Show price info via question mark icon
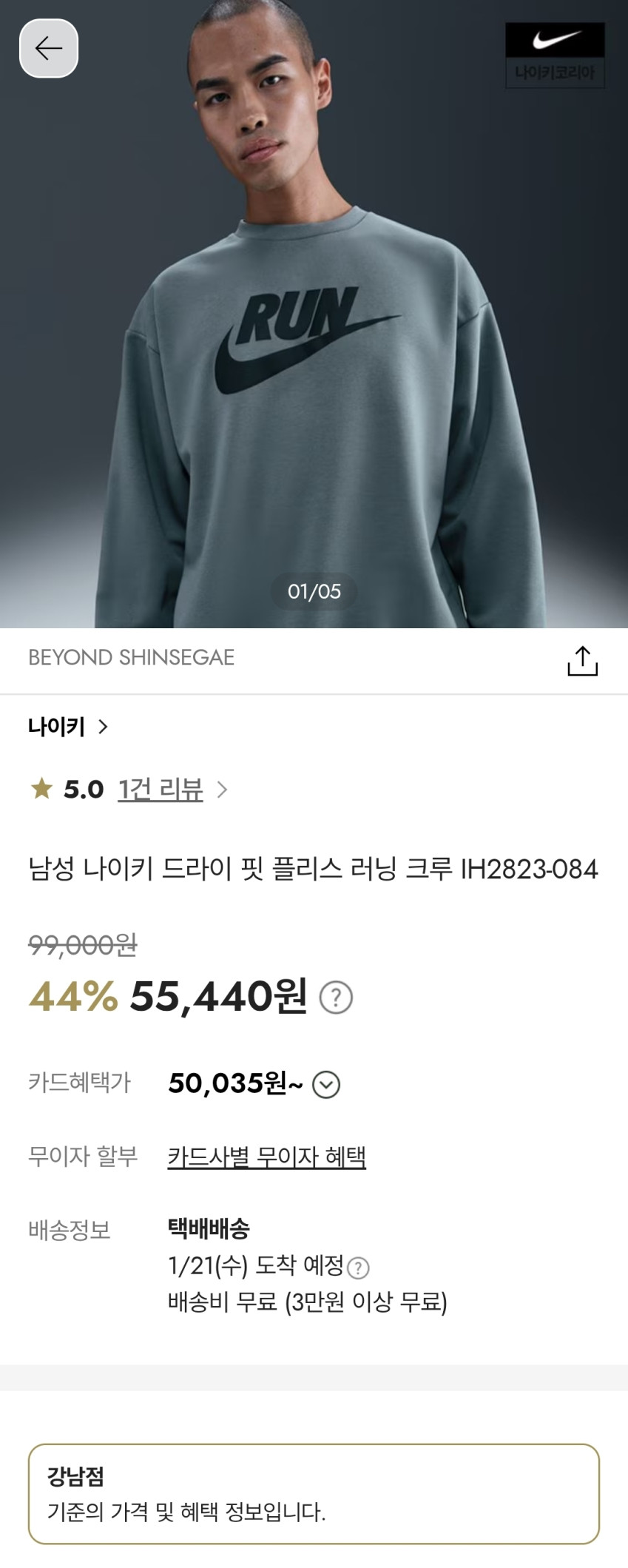 click(336, 997)
